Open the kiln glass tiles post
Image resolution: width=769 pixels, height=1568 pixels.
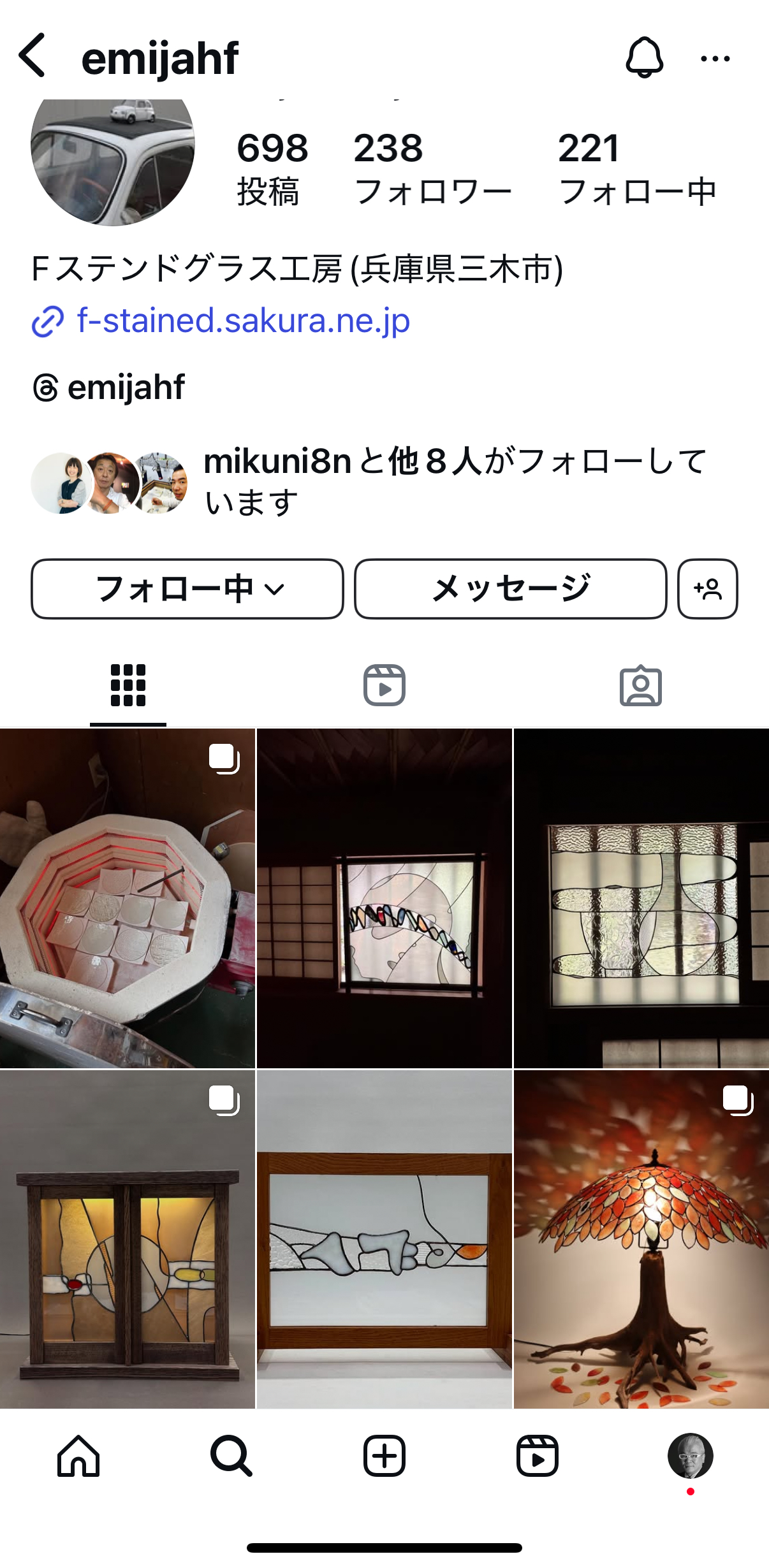pyautogui.click(x=128, y=898)
